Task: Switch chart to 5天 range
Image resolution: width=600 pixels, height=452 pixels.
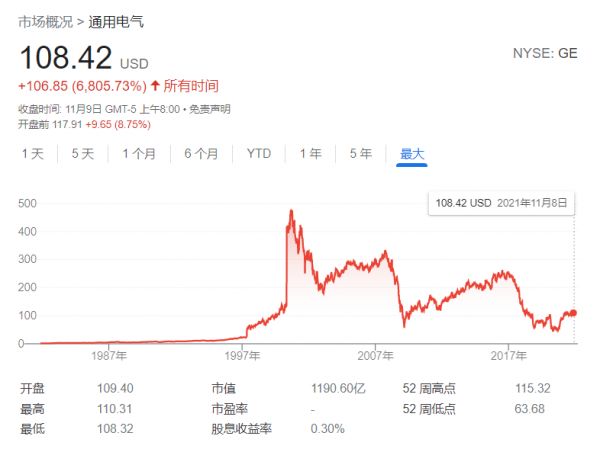Action: (x=82, y=154)
